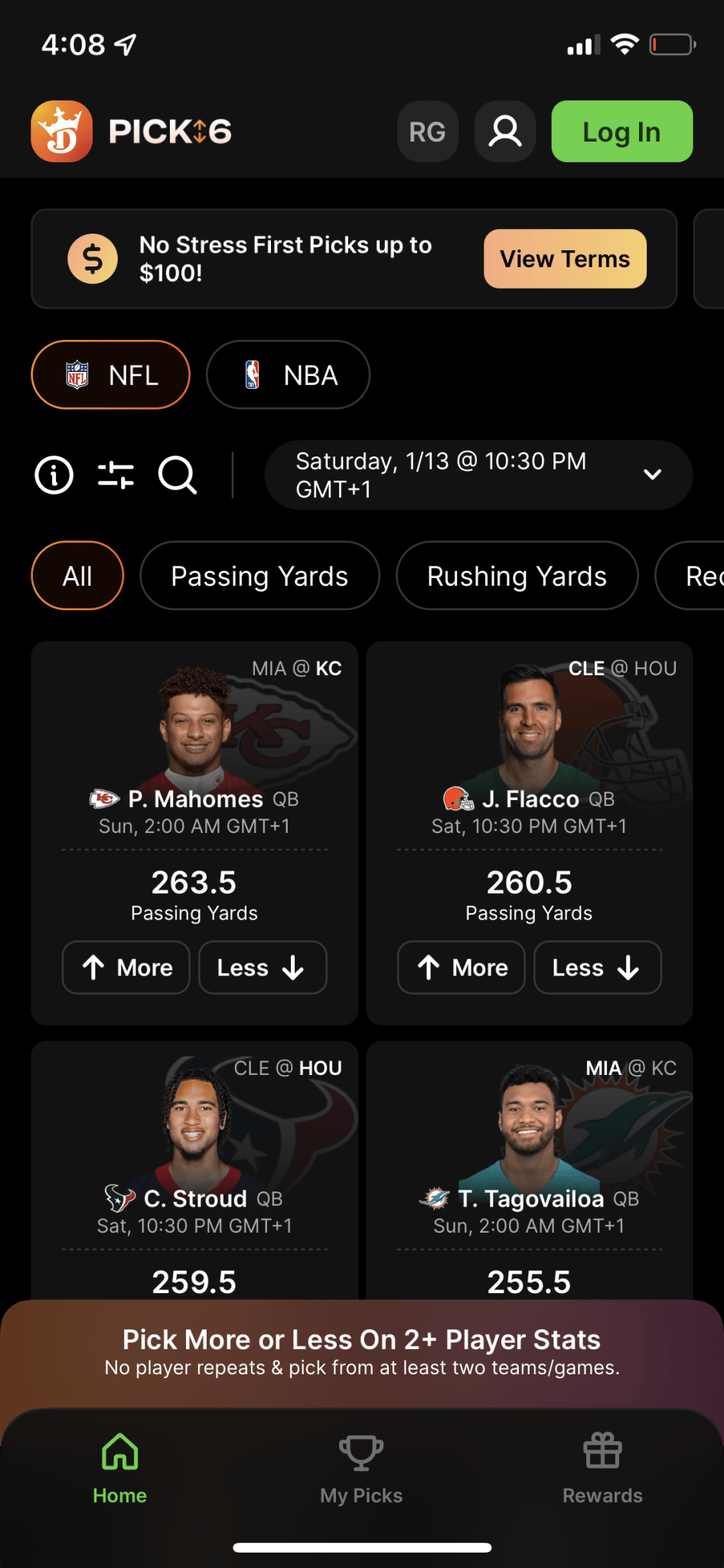The image size is (724, 1568).
Task: Pick More on Mahomes passing yards
Action: 126,968
